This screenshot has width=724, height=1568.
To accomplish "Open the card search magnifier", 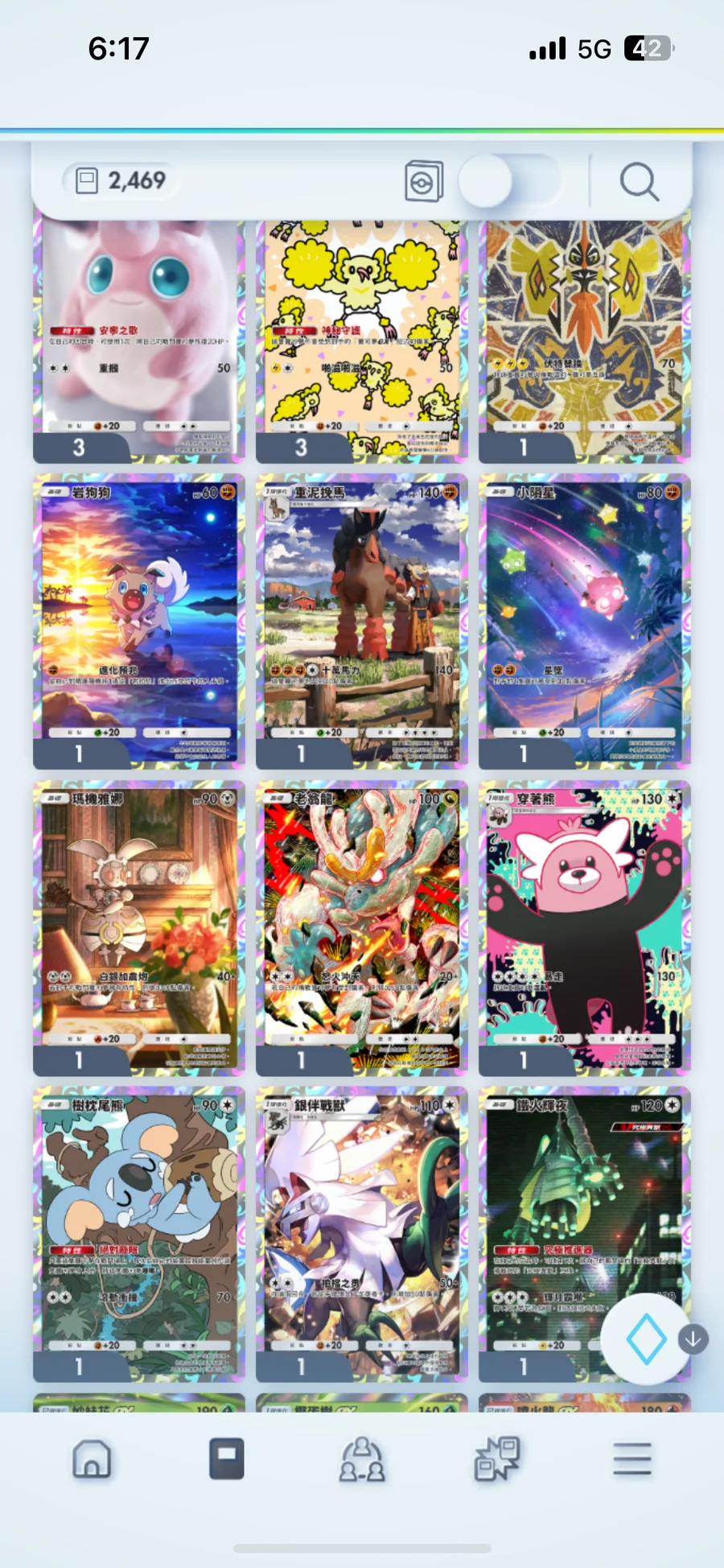I will 639,181.
